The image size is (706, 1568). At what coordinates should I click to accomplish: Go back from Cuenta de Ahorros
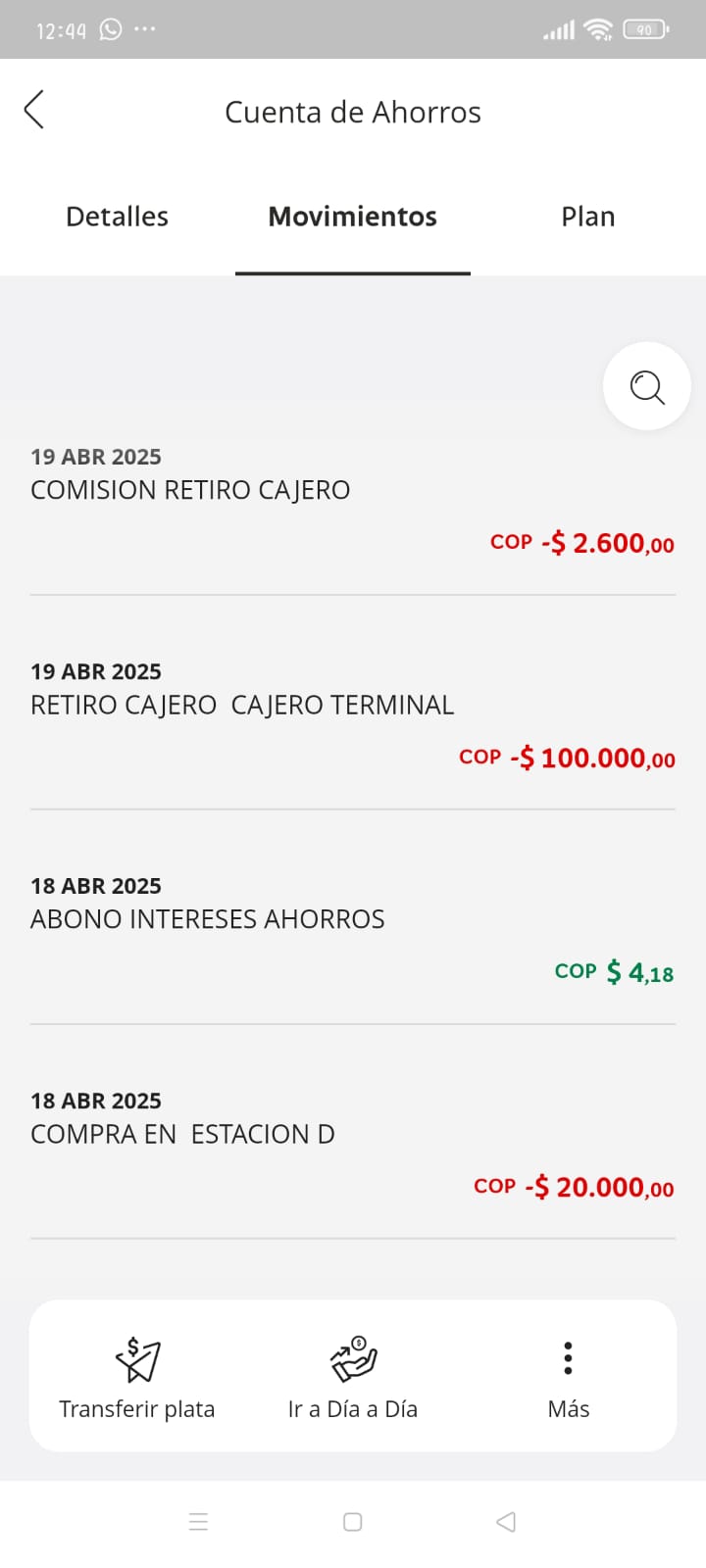click(34, 110)
